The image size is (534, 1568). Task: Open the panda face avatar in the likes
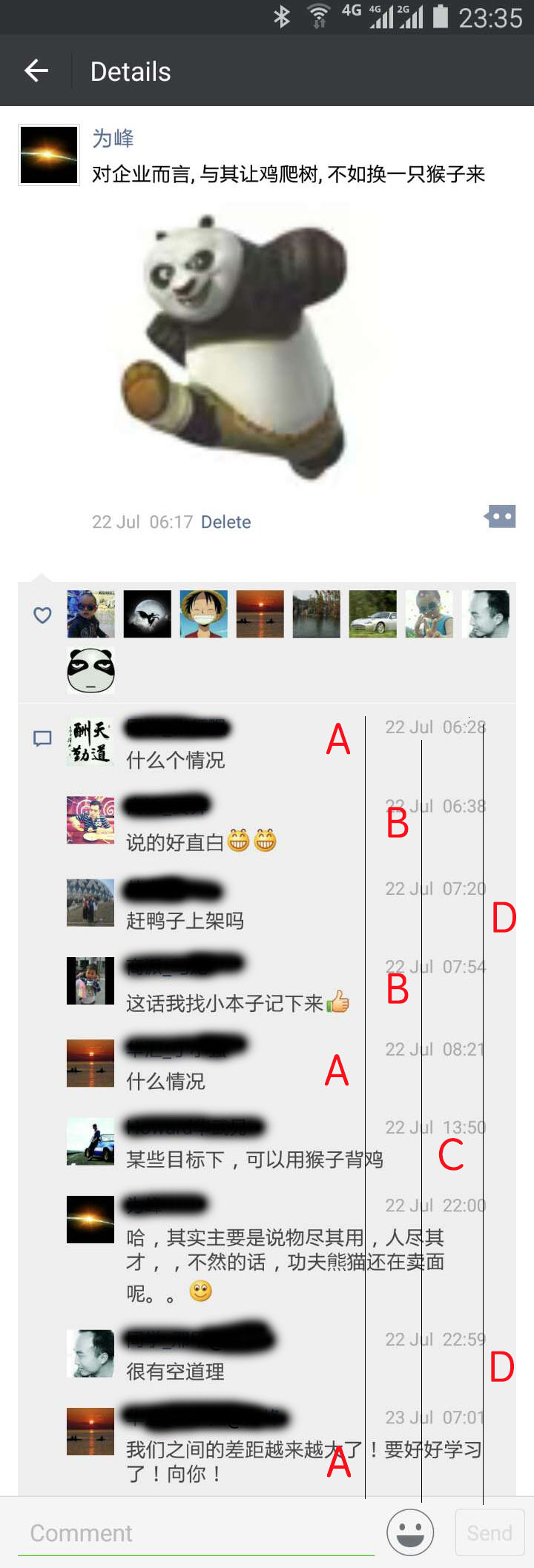pos(90,670)
